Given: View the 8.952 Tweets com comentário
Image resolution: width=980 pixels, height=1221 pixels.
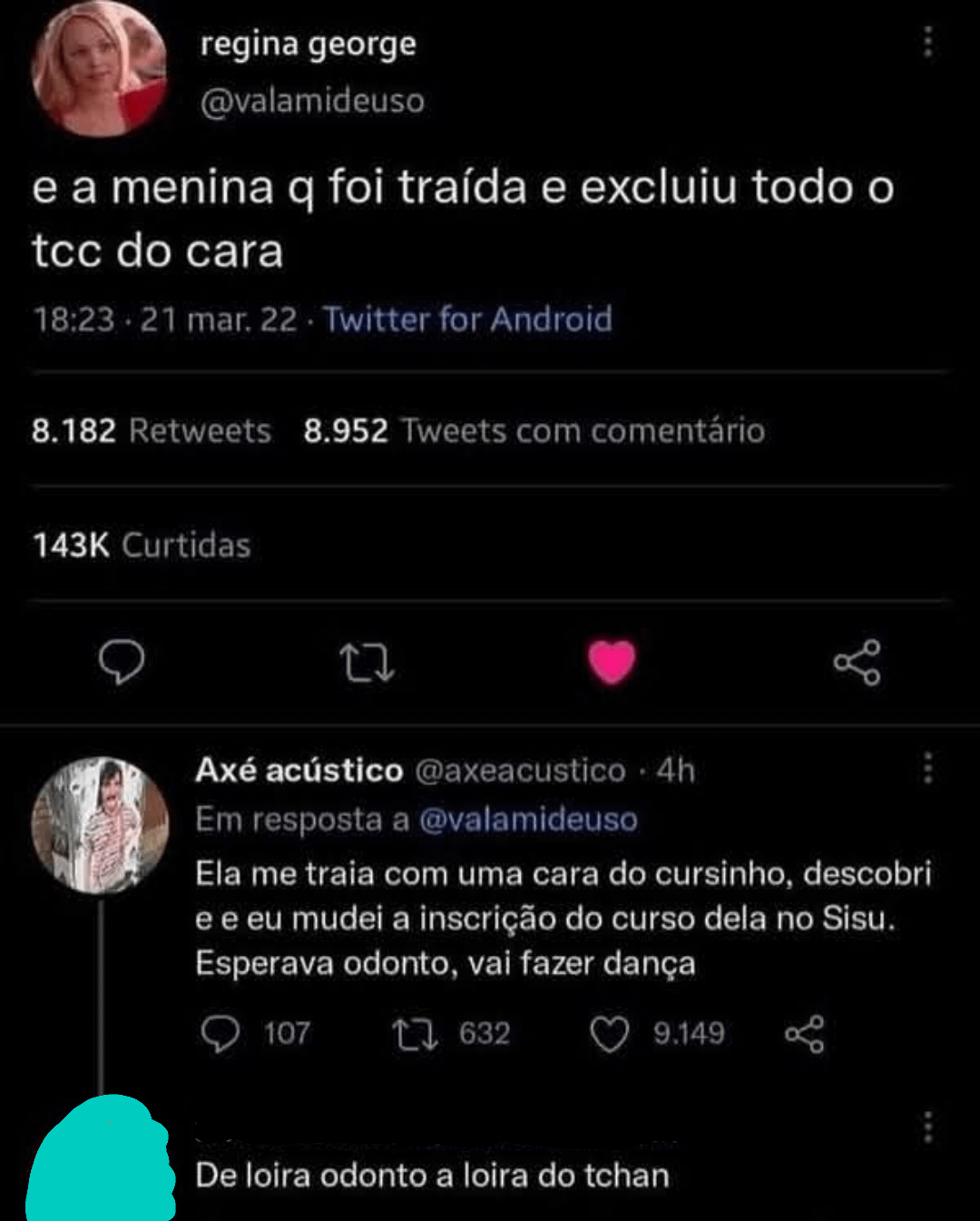Looking at the screenshot, I should 534,430.
